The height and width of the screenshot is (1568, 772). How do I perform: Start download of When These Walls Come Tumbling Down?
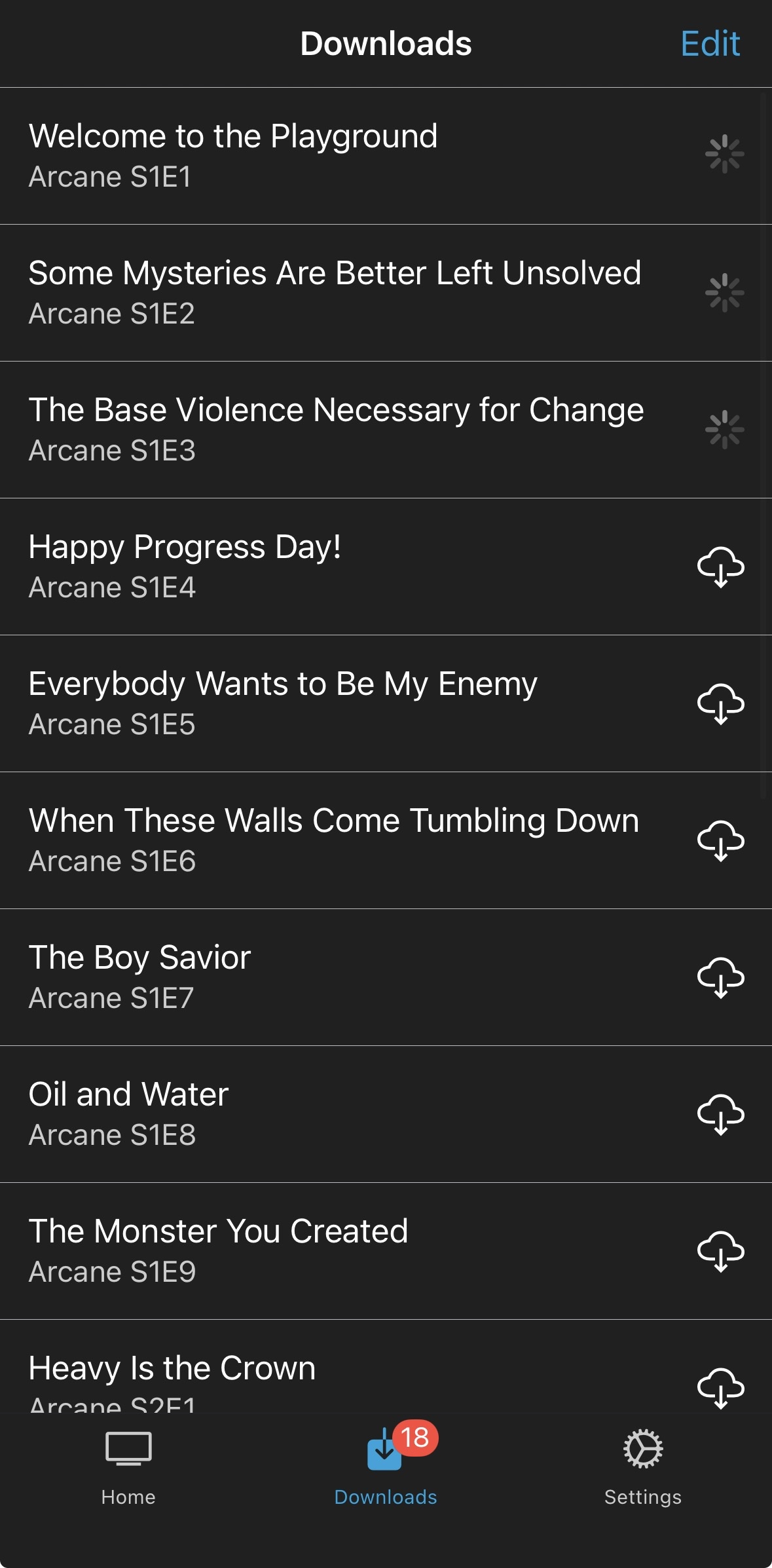tap(720, 840)
